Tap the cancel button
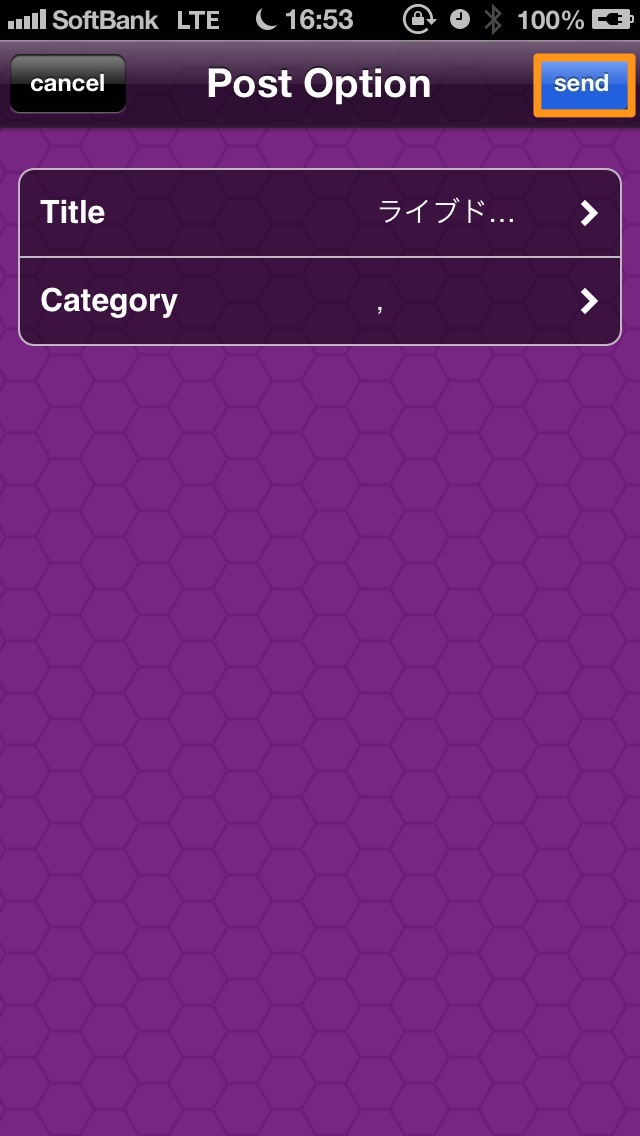 [x=68, y=83]
